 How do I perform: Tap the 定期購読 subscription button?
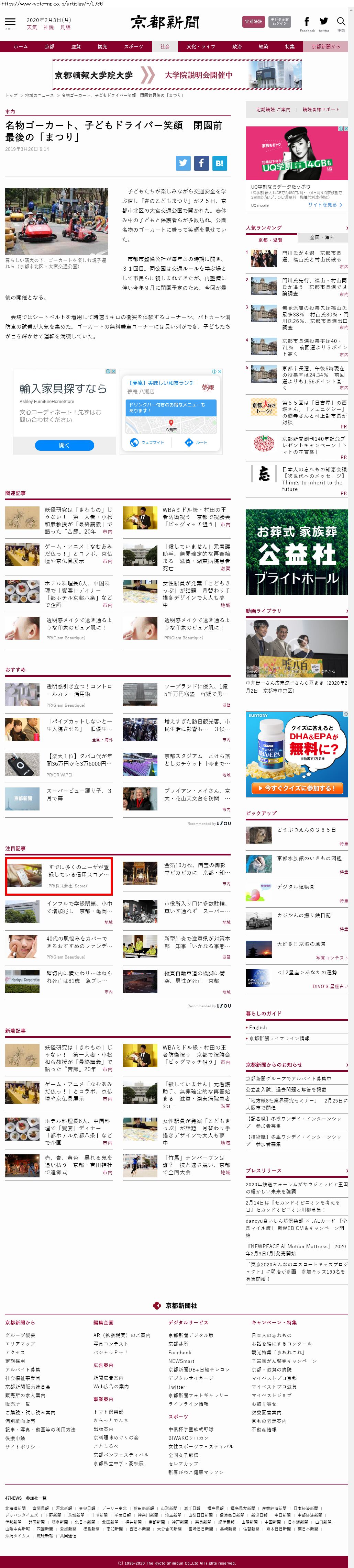[253, 22]
